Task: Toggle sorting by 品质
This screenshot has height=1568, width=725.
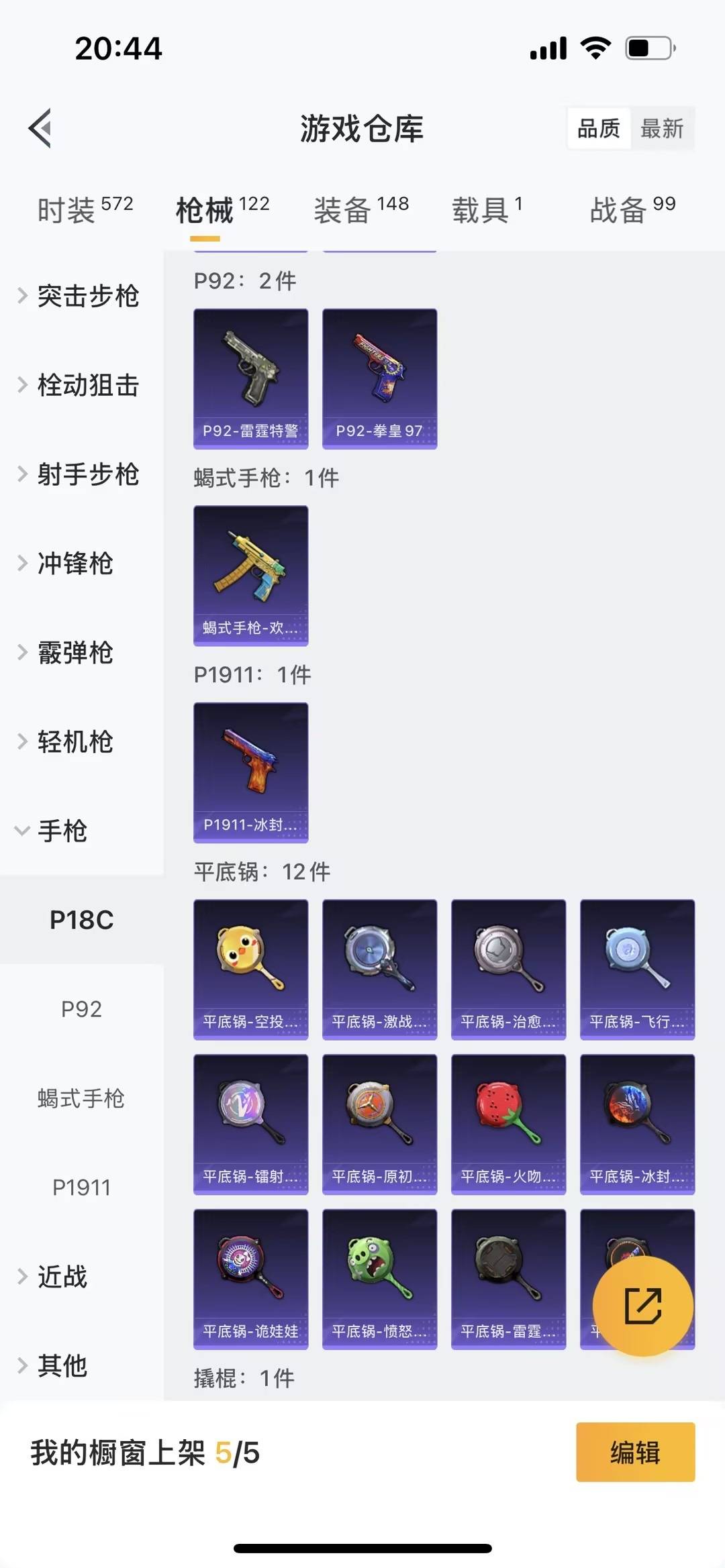Action: (599, 128)
